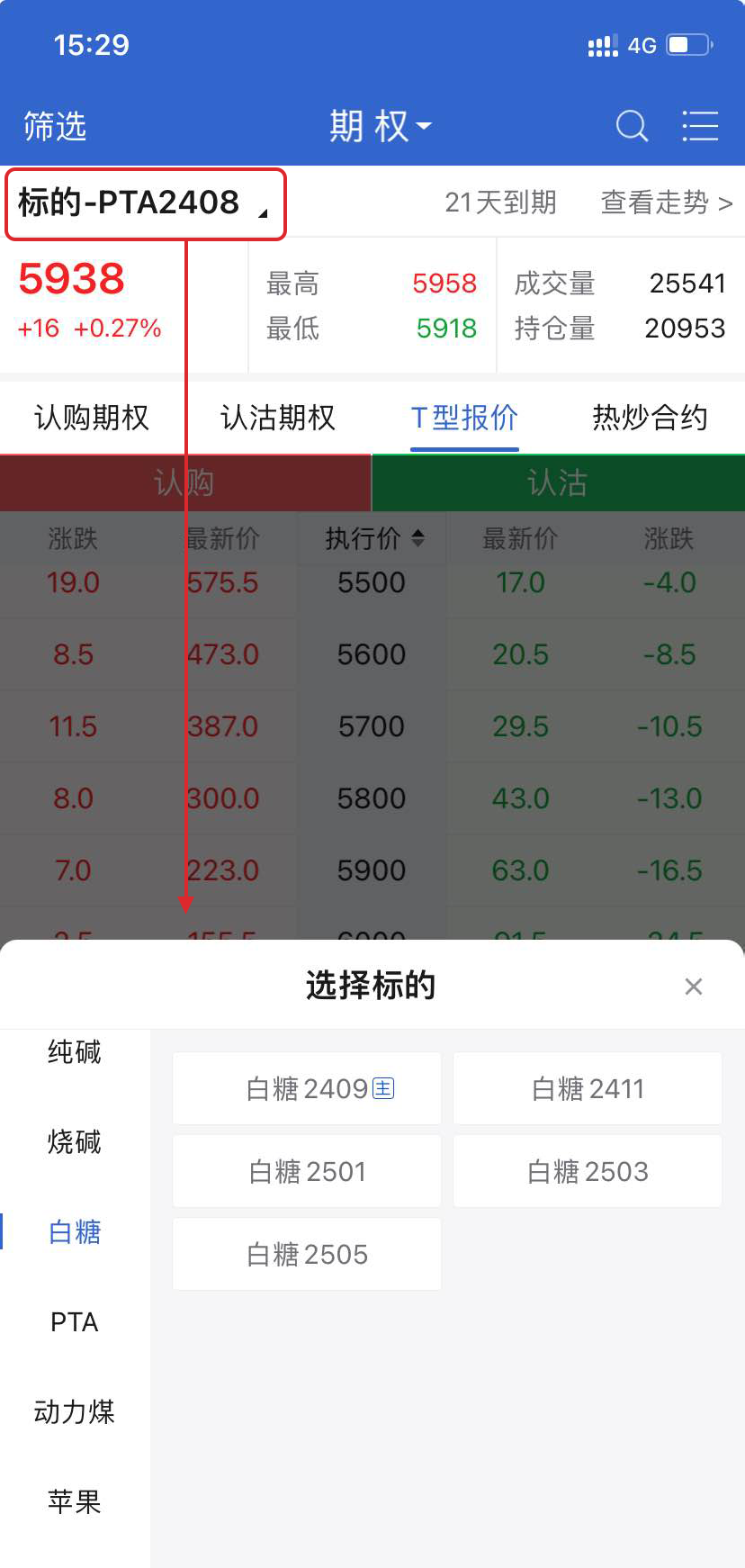The width and height of the screenshot is (745, 1568).
Task: Switch category to 烧碱
Action: [75, 1142]
